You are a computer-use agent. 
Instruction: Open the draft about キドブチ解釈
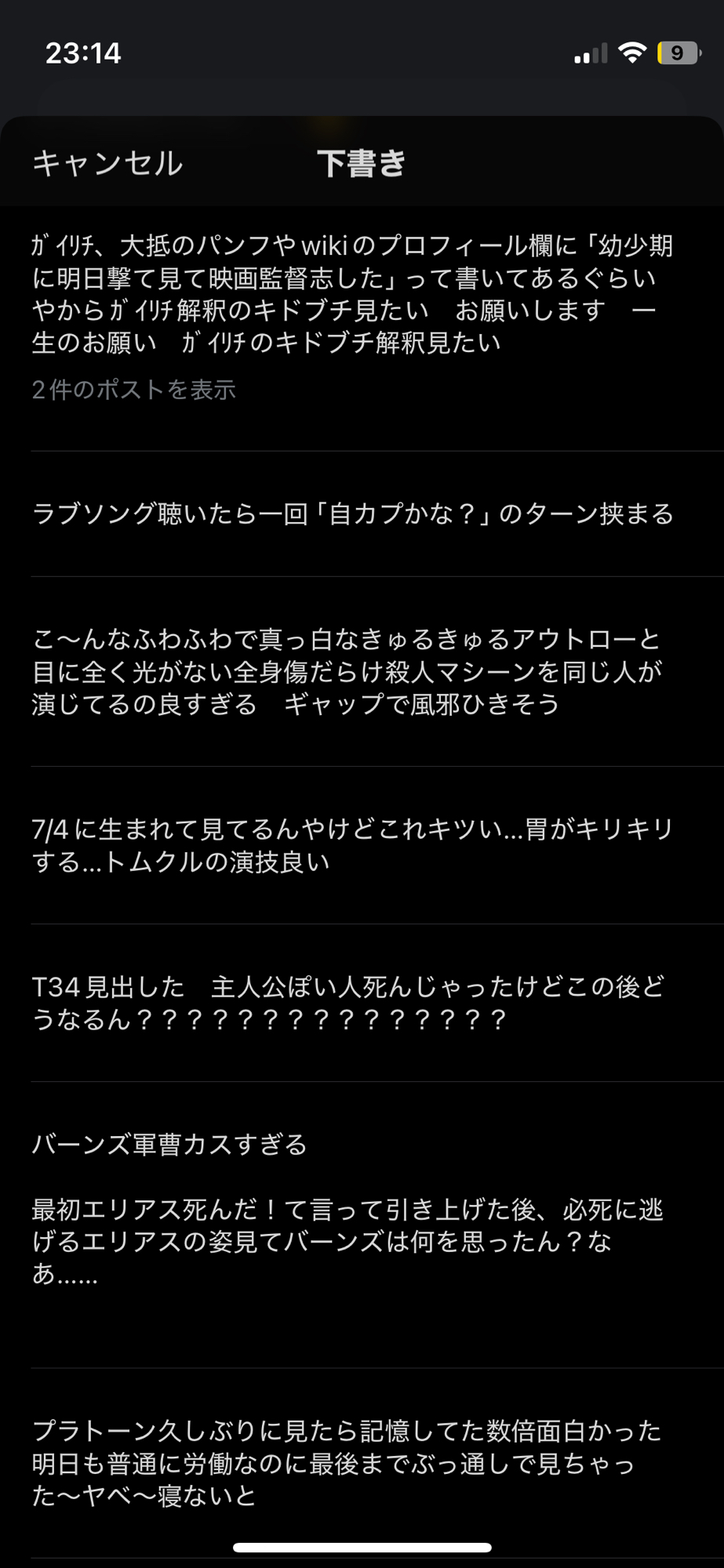[x=353, y=294]
